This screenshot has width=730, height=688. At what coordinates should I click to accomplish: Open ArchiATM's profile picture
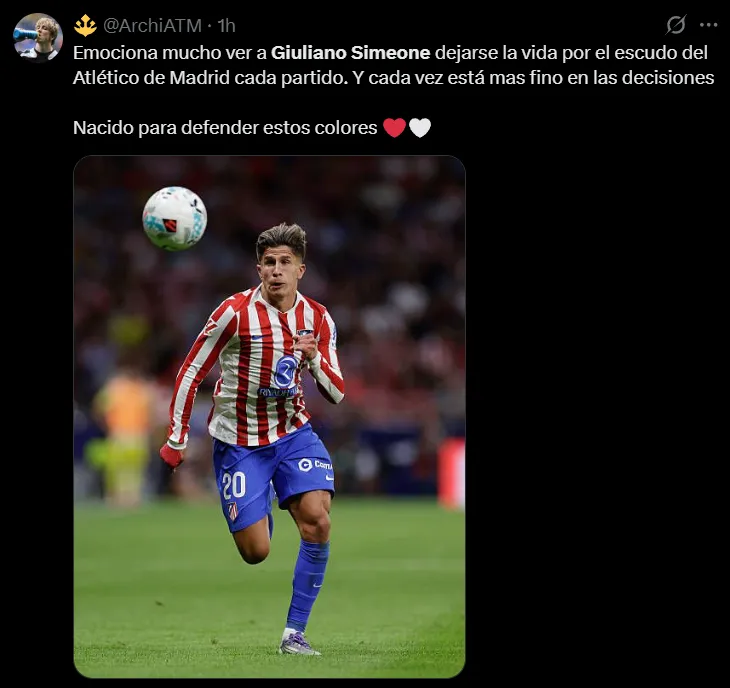(x=38, y=37)
